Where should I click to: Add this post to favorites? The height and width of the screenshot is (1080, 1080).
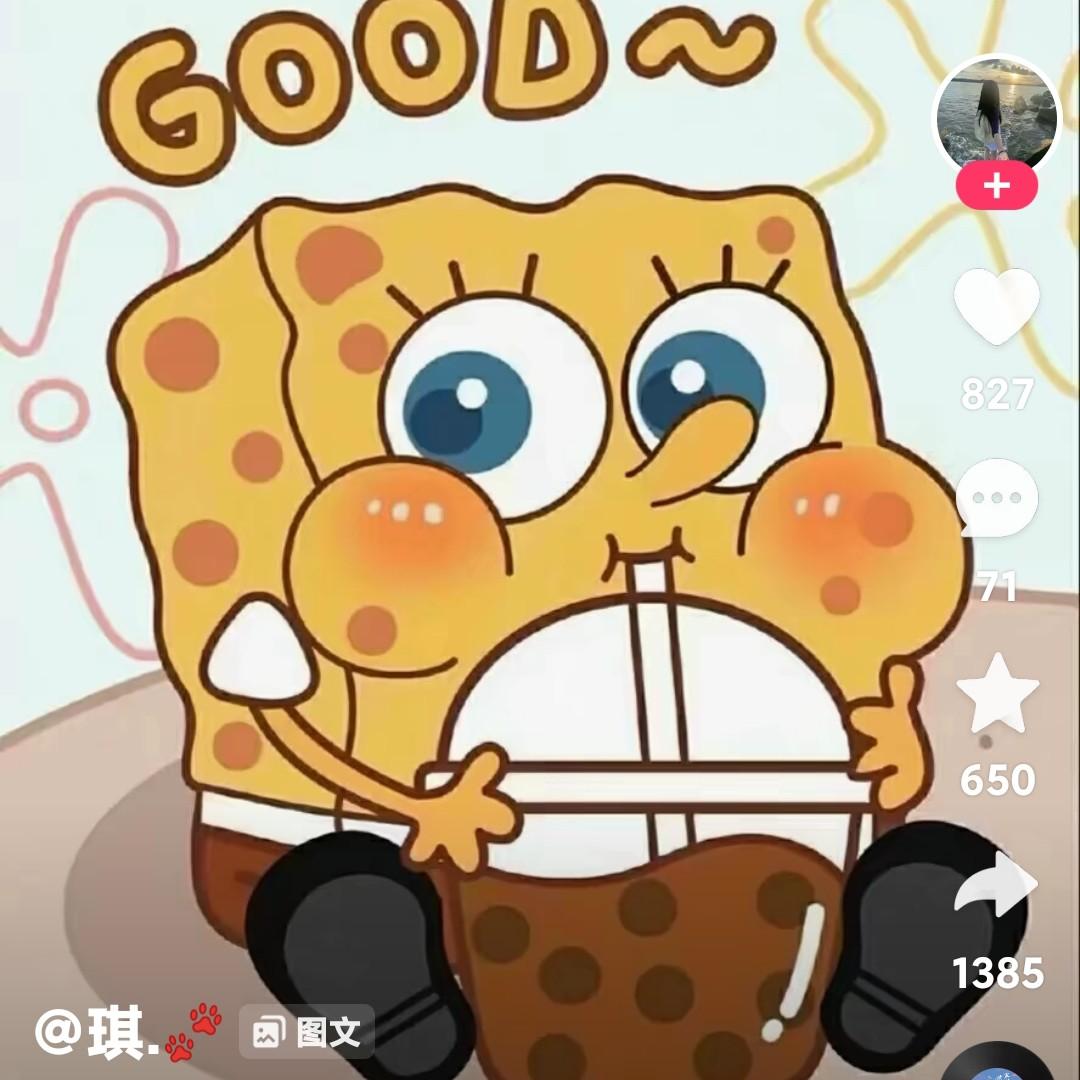point(997,693)
